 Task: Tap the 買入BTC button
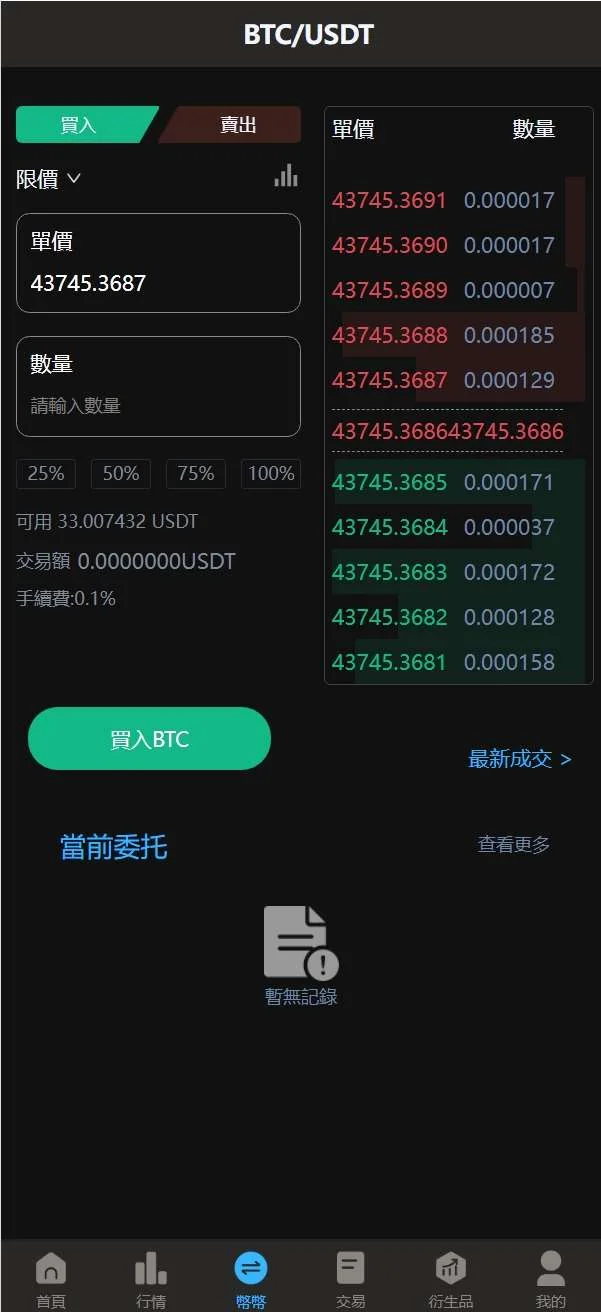point(149,739)
